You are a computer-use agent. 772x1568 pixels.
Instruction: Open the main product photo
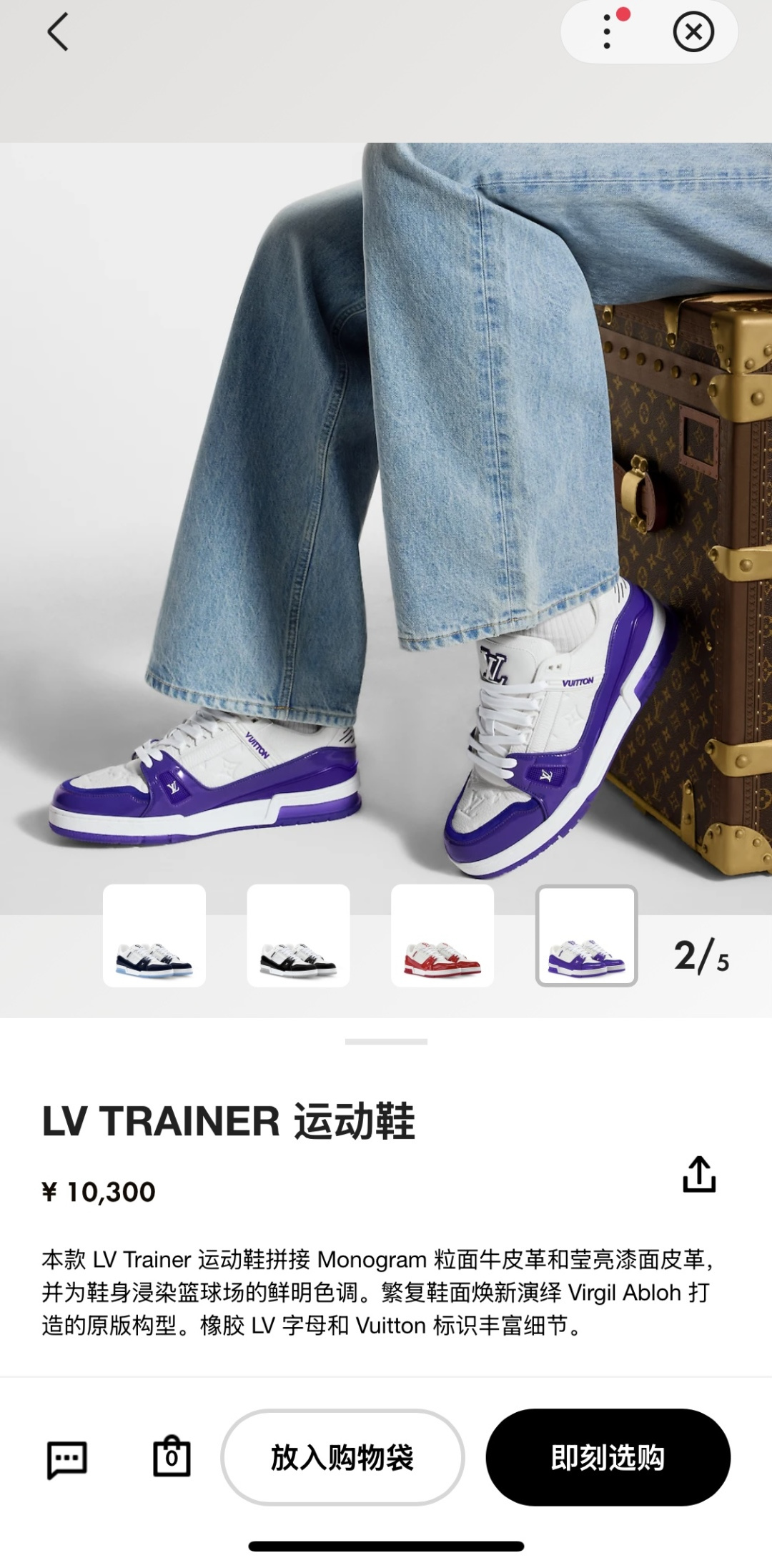(386, 501)
